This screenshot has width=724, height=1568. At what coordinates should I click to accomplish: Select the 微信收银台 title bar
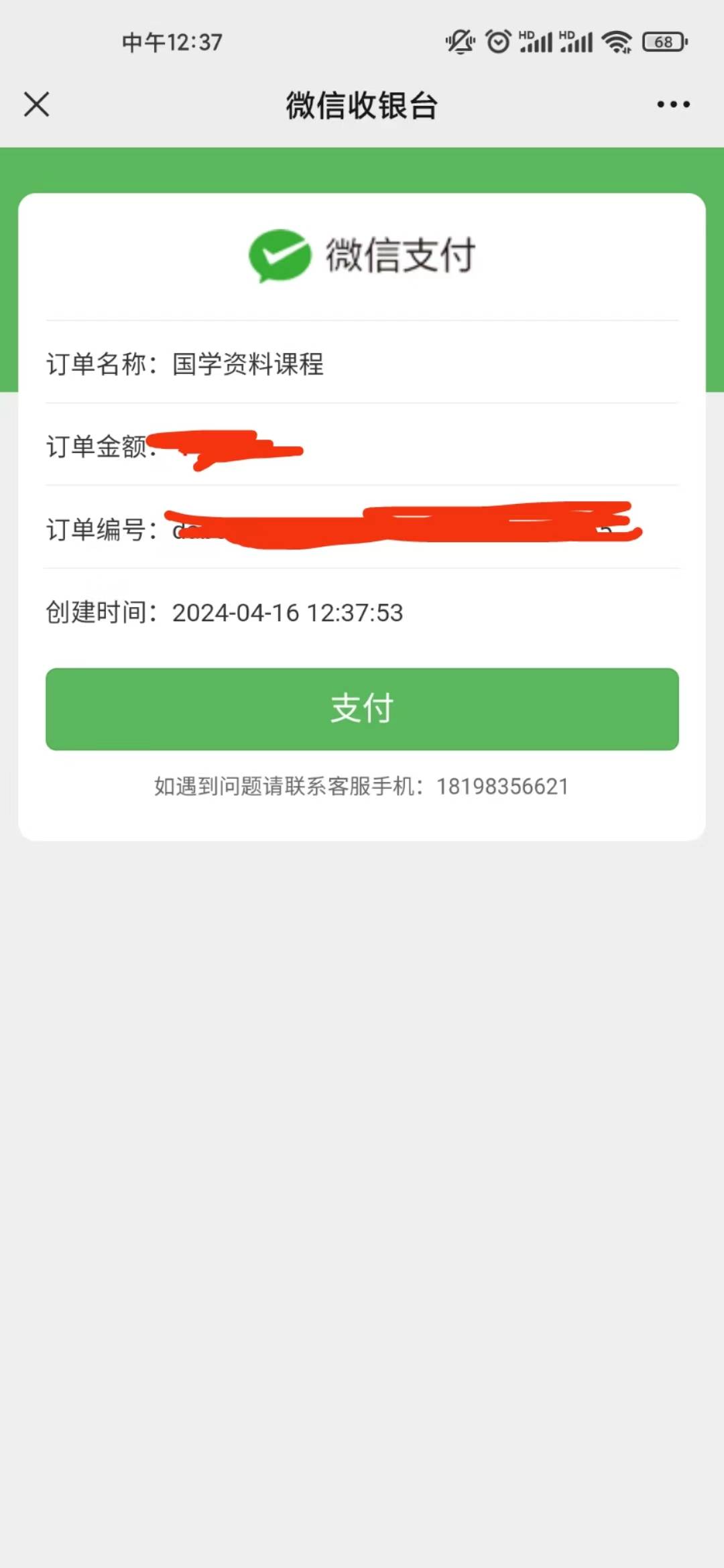coord(362,106)
